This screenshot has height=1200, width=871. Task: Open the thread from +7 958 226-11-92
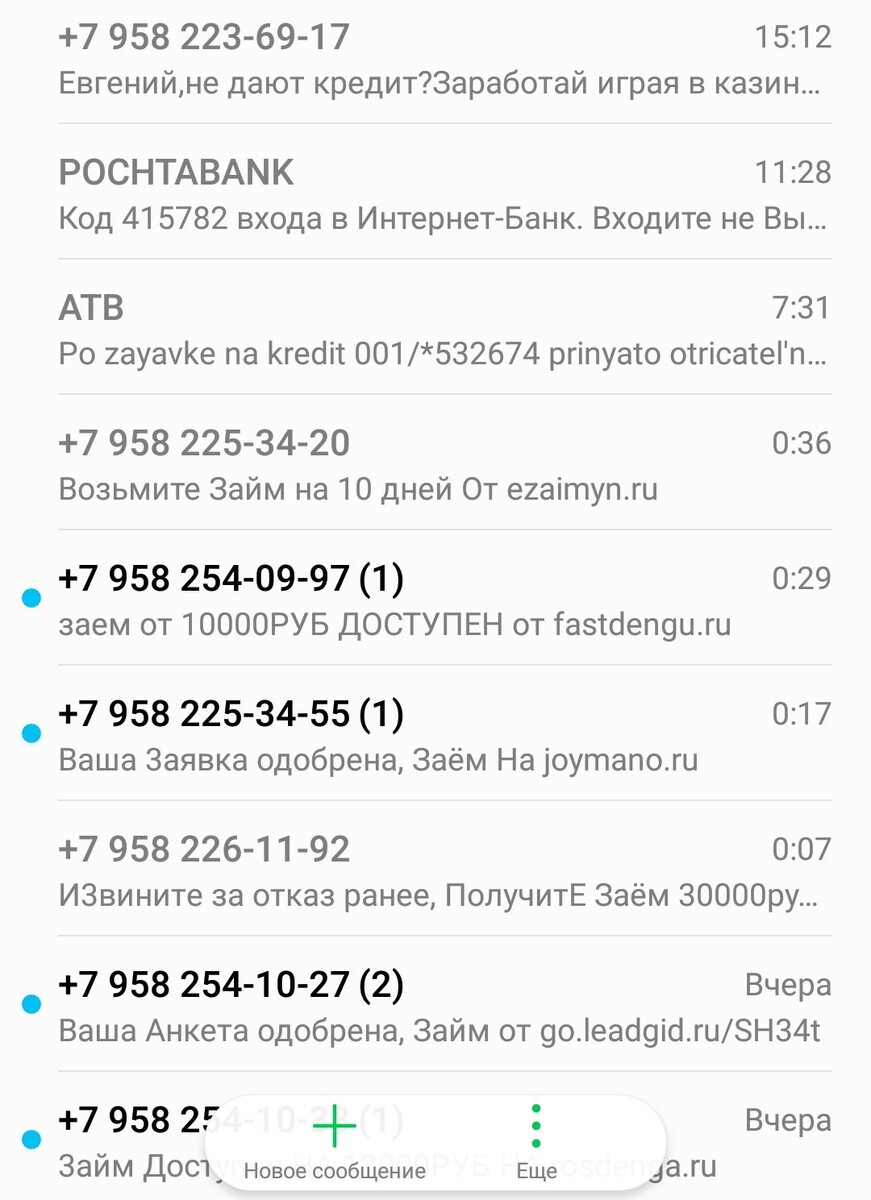coord(440,871)
